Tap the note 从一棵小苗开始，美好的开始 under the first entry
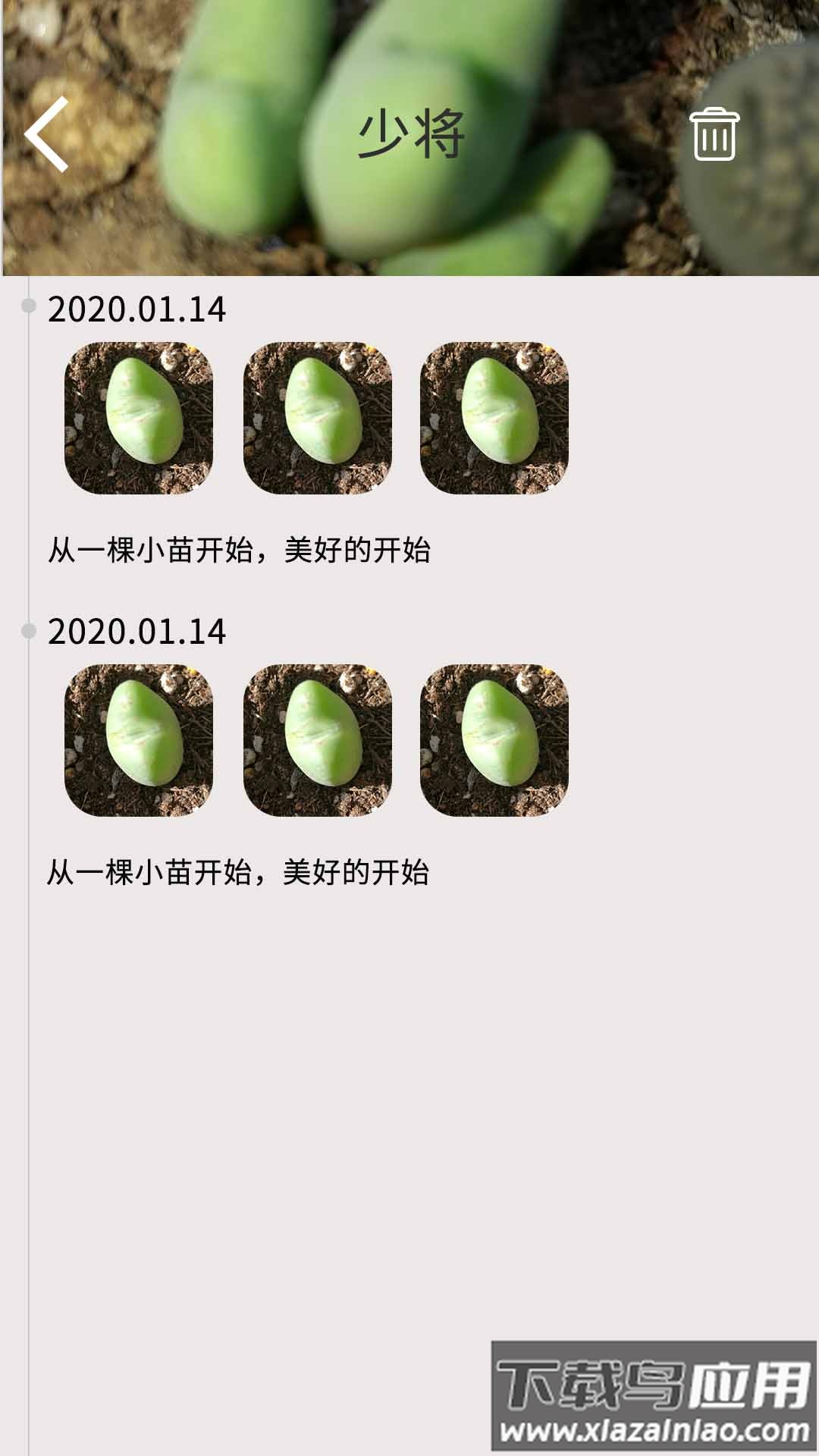Screen dimensions: 819x1456 [243, 548]
